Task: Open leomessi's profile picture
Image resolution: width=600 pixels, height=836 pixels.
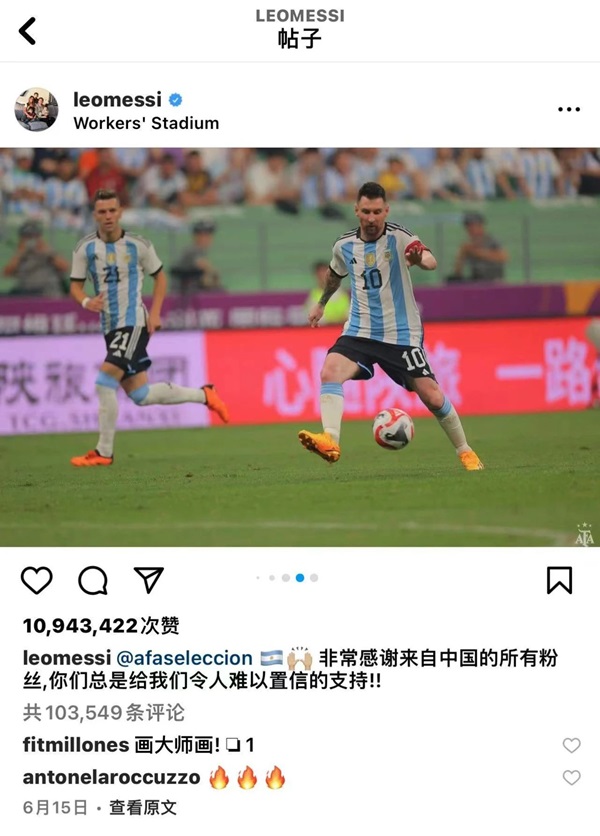Action: [x=36, y=109]
